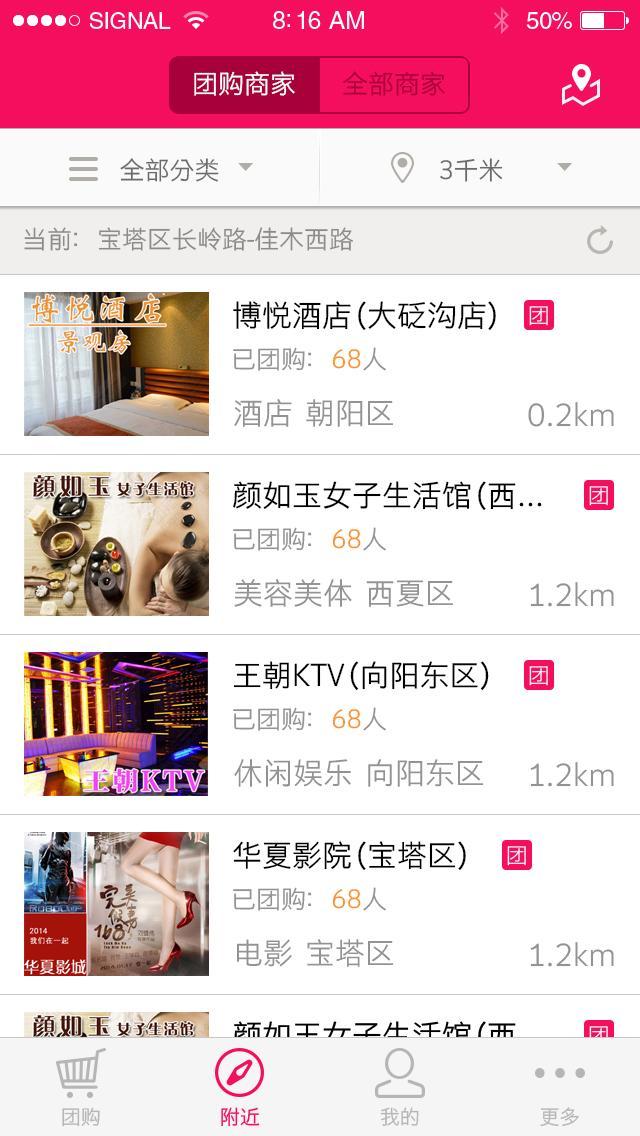The height and width of the screenshot is (1136, 640).
Task: Refresh the current location
Action: point(599,240)
